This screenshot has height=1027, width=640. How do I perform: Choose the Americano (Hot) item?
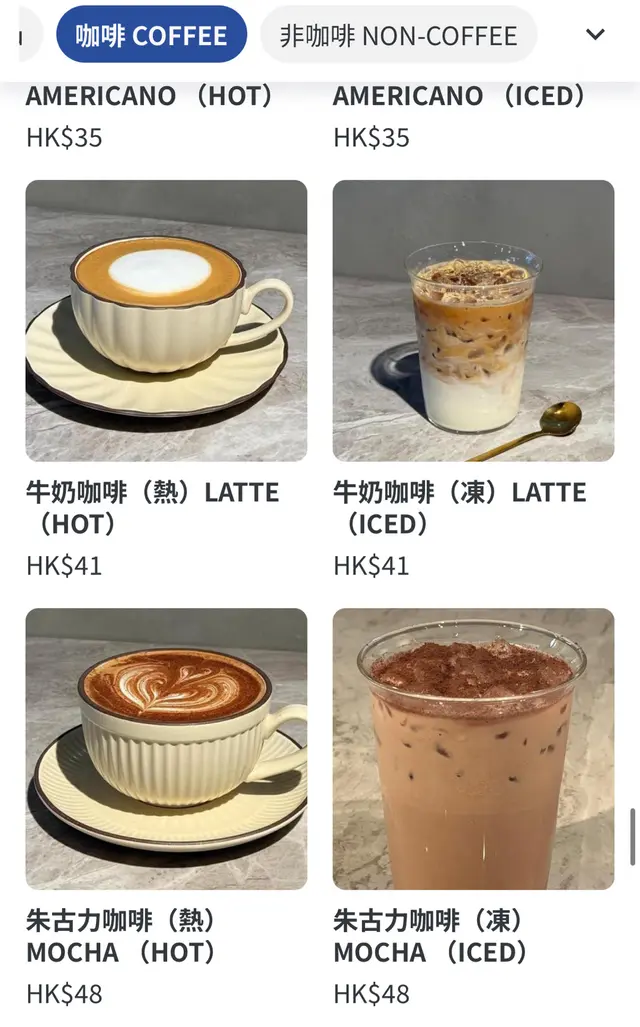[x=150, y=97]
